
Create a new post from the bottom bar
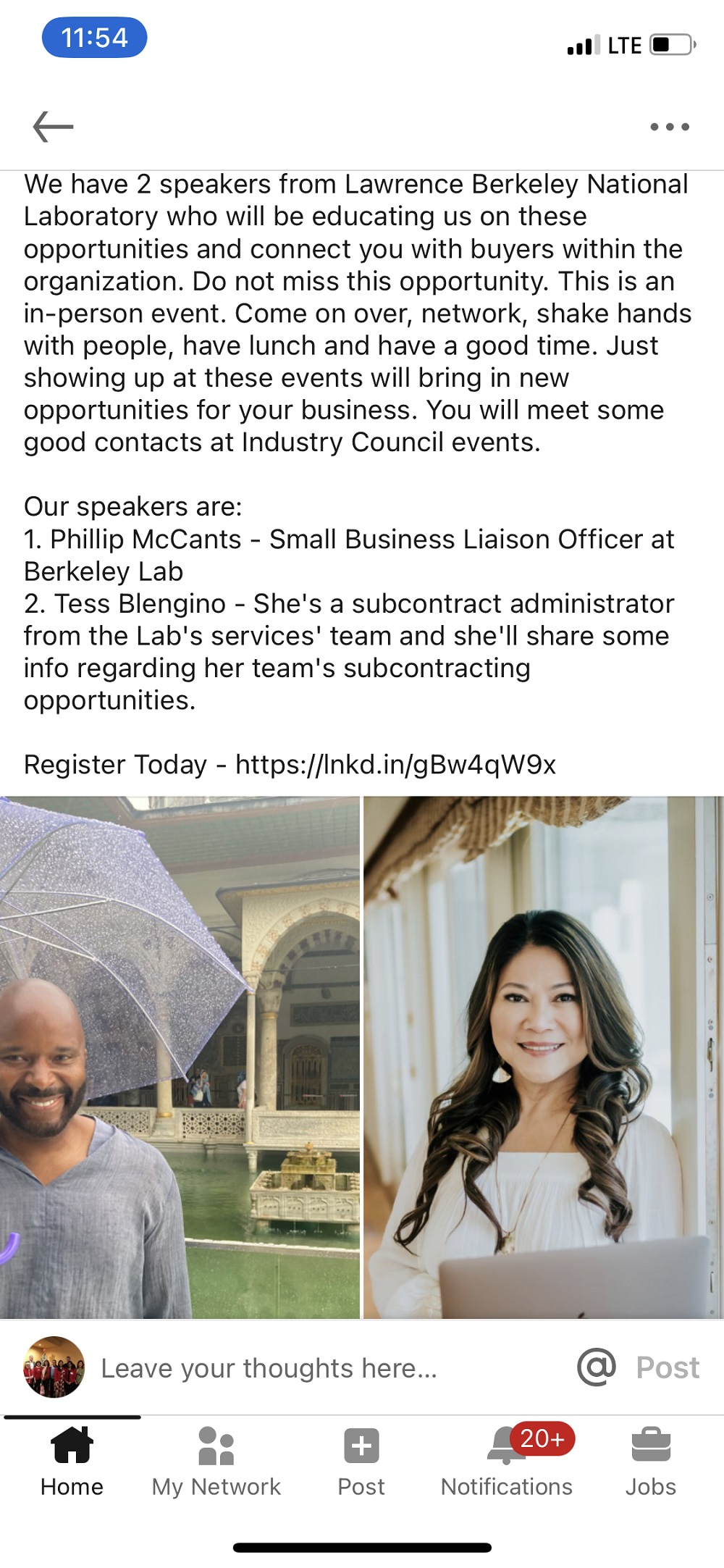[x=361, y=1462]
